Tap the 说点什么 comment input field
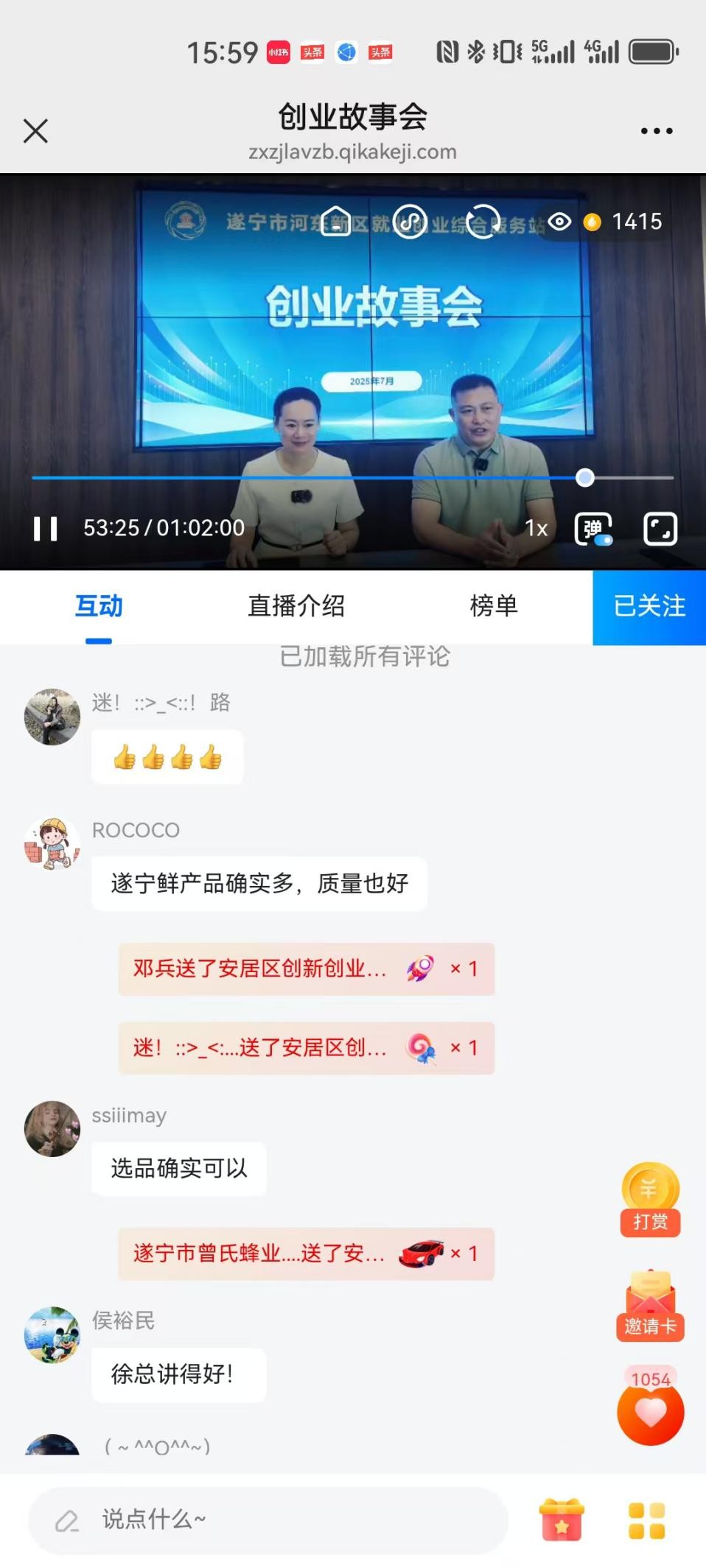Screen dimensions: 706x1568 [x=268, y=1519]
